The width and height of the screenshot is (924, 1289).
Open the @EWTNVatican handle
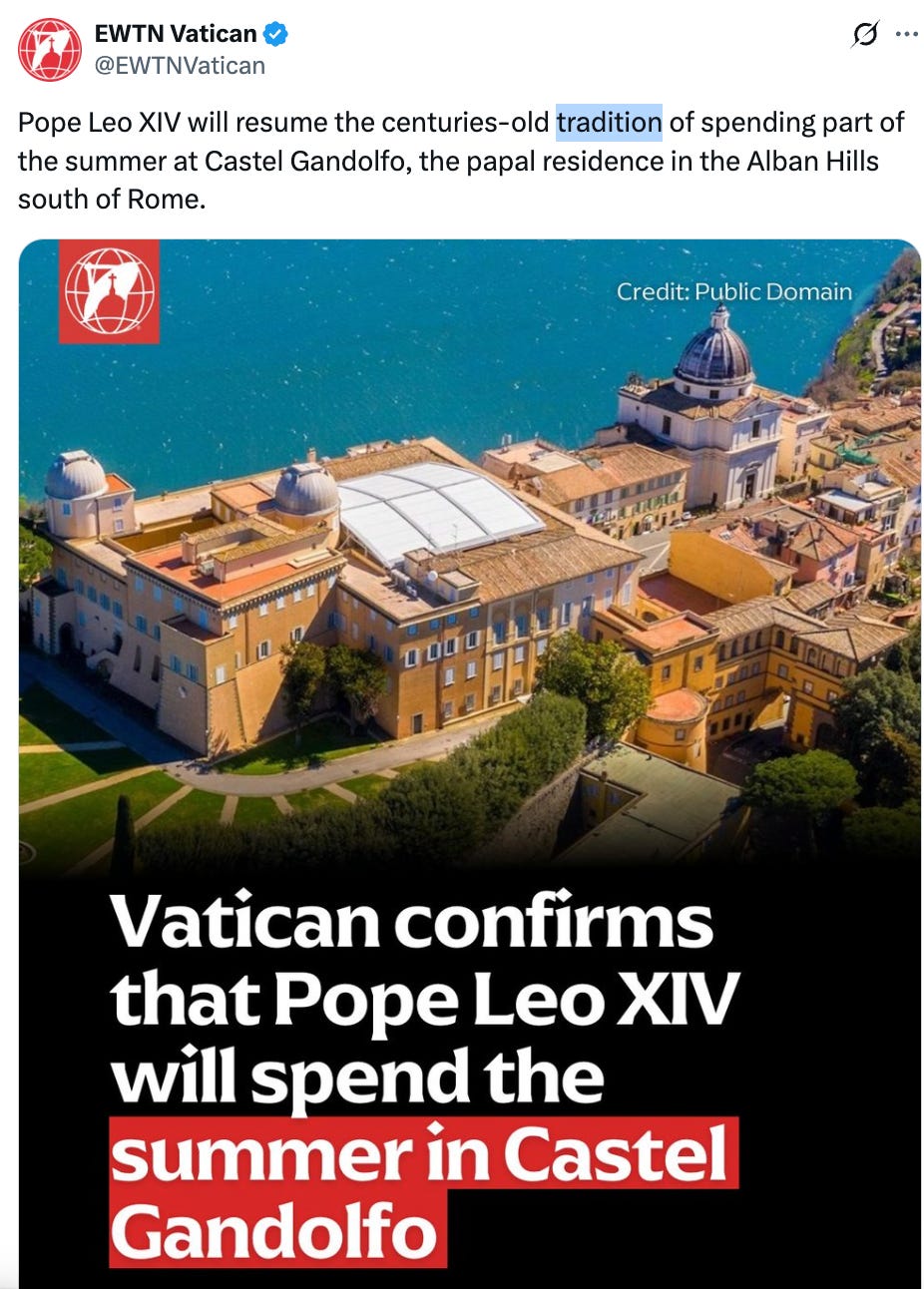[x=180, y=66]
